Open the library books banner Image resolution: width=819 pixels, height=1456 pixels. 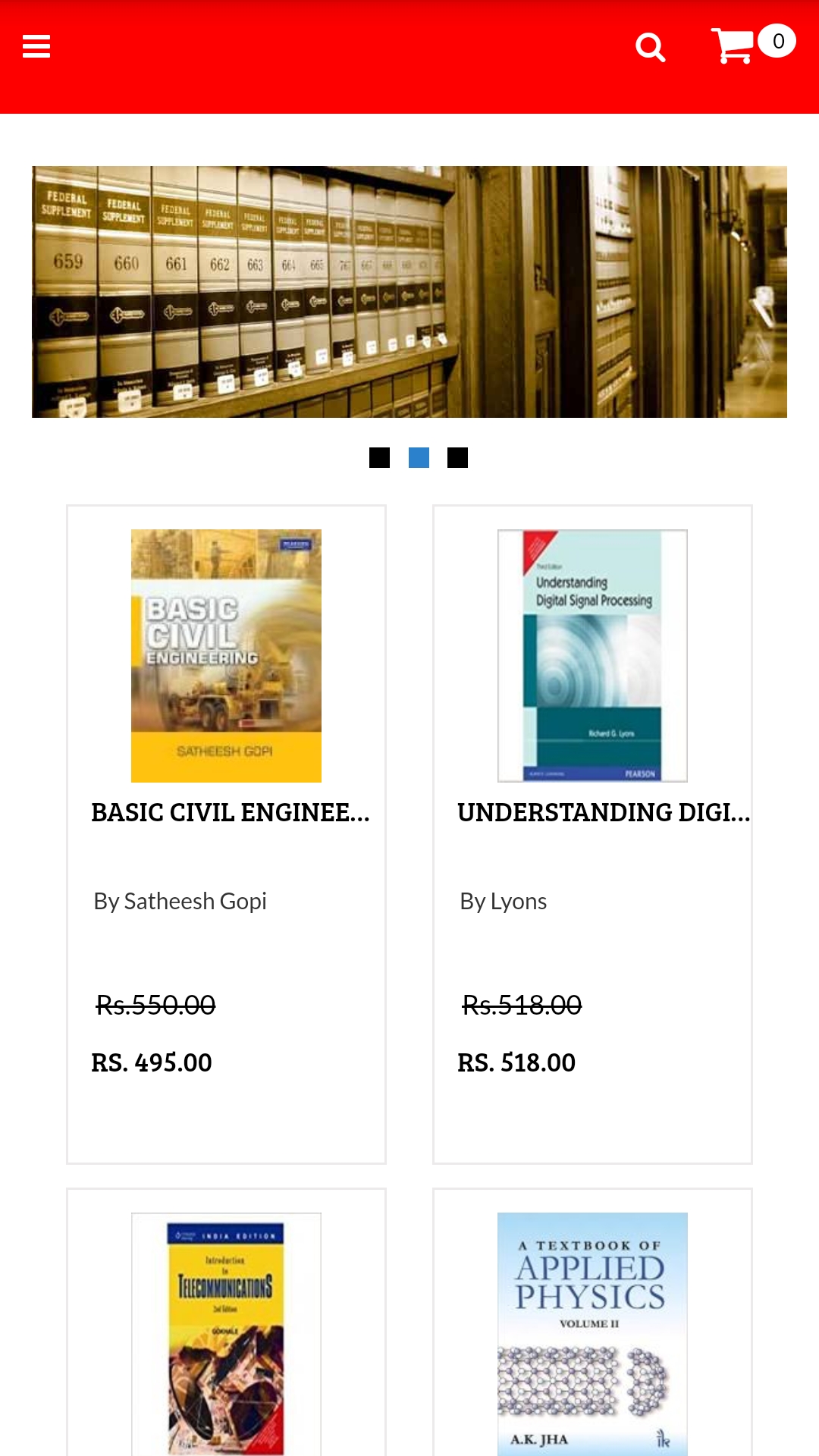(409, 292)
